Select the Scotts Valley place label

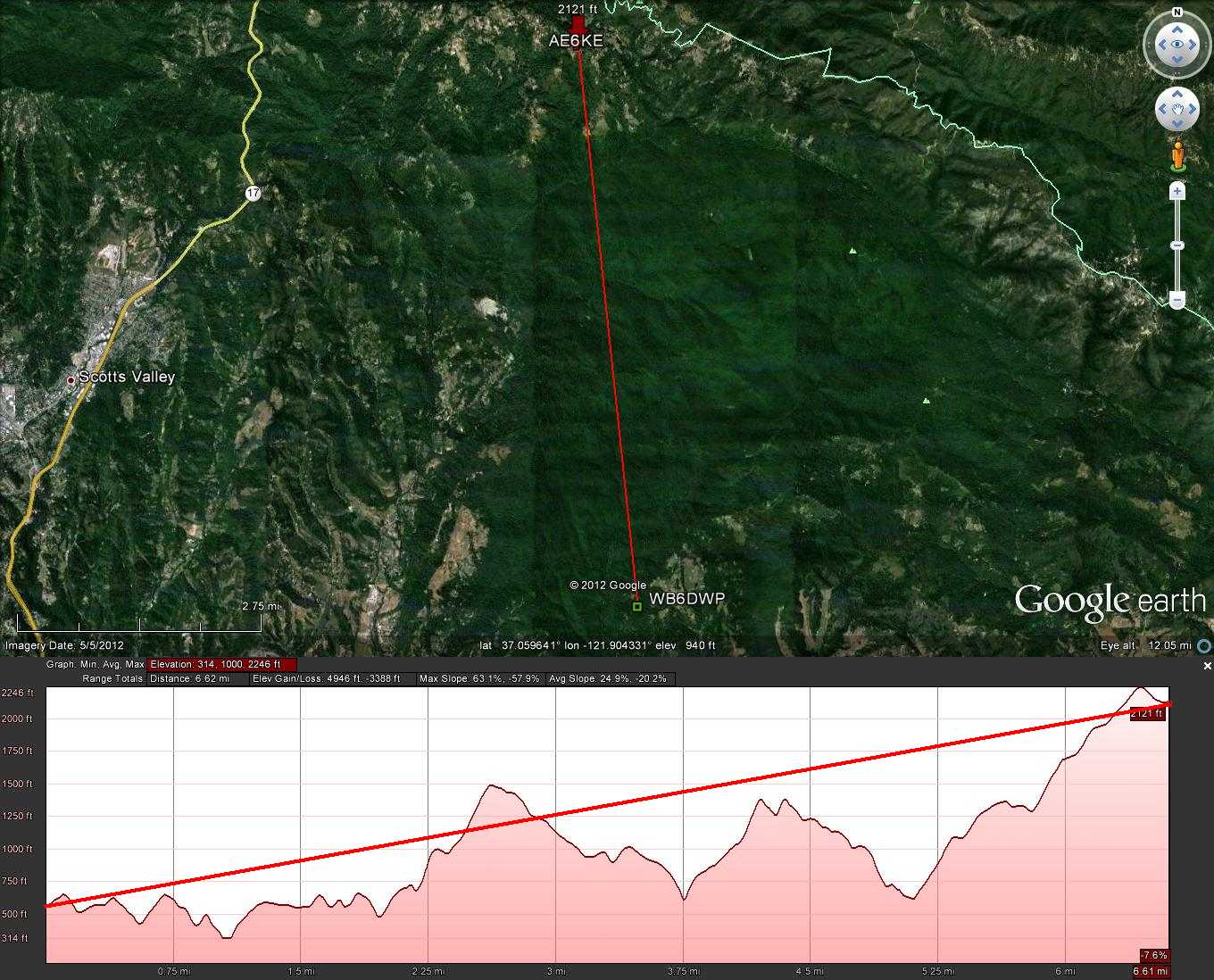126,377
